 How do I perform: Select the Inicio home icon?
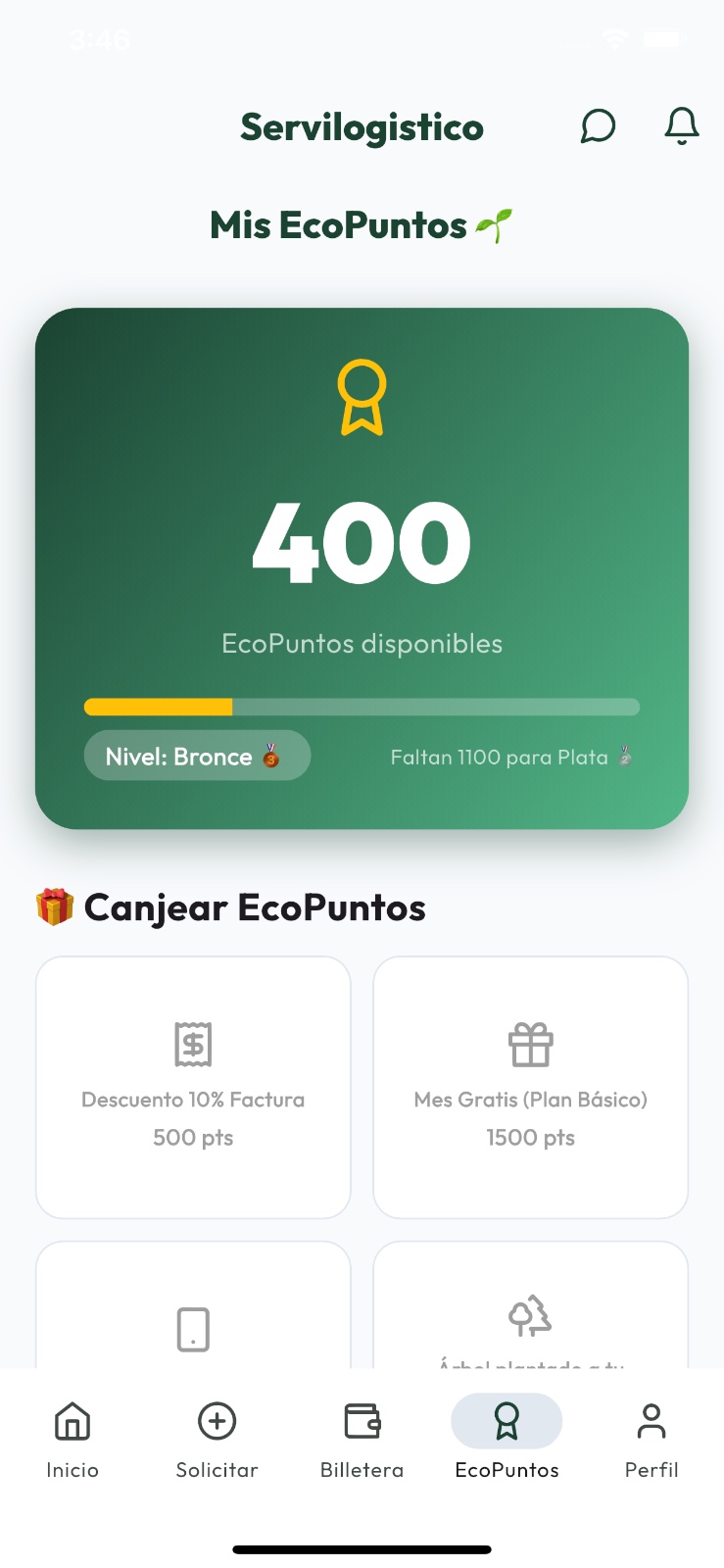(x=72, y=1420)
